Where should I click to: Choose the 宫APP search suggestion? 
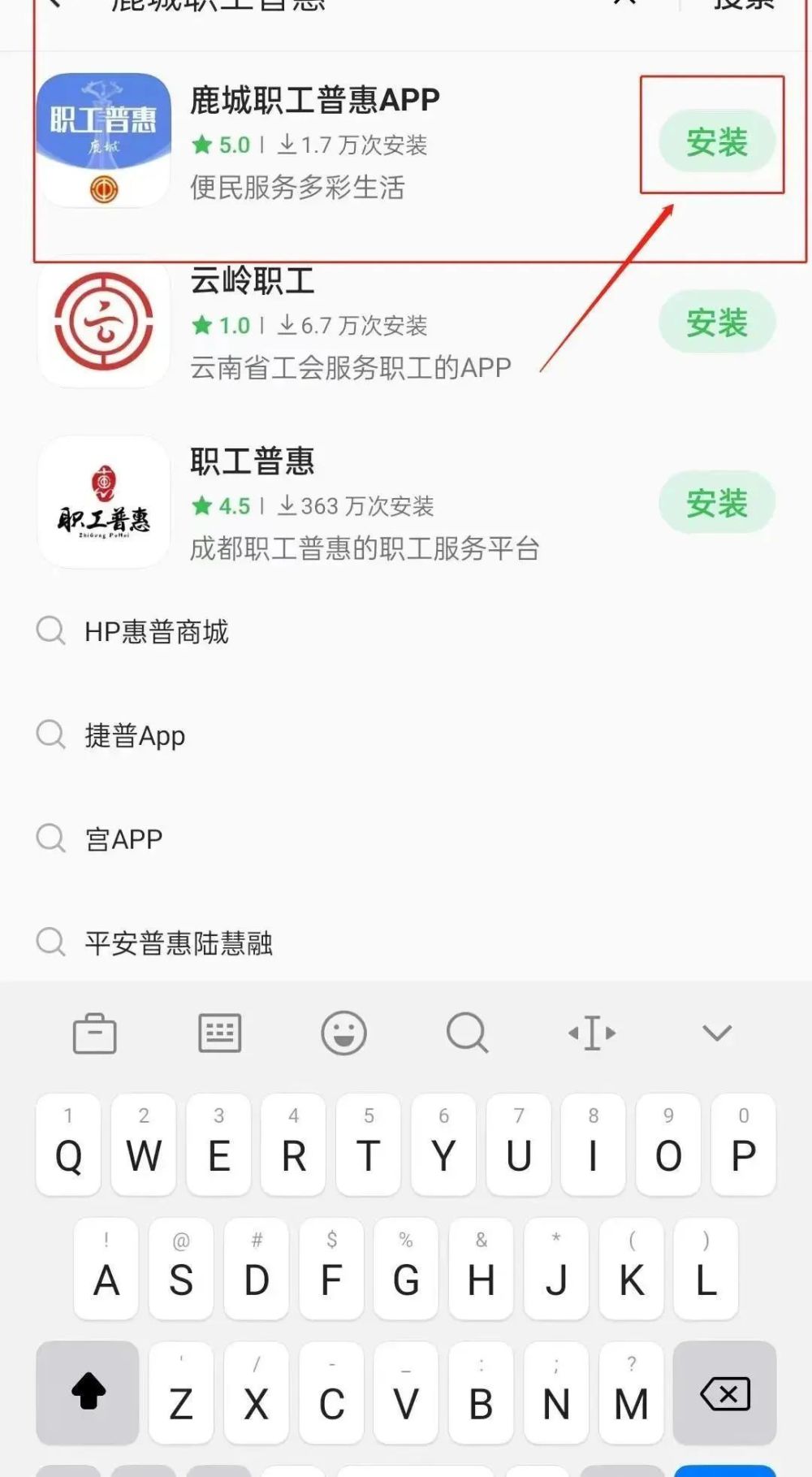pyautogui.click(x=124, y=839)
